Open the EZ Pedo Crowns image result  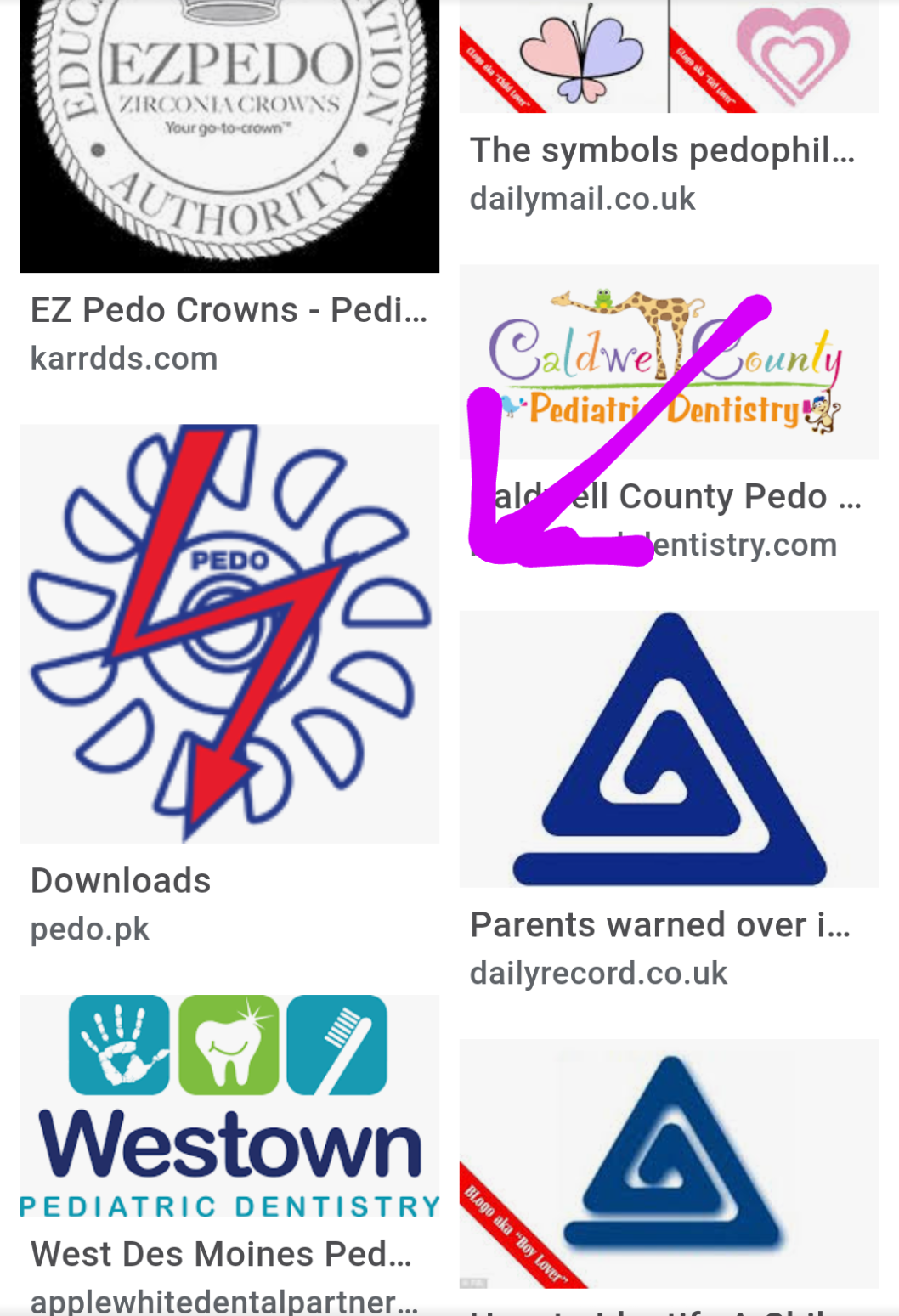[229, 136]
